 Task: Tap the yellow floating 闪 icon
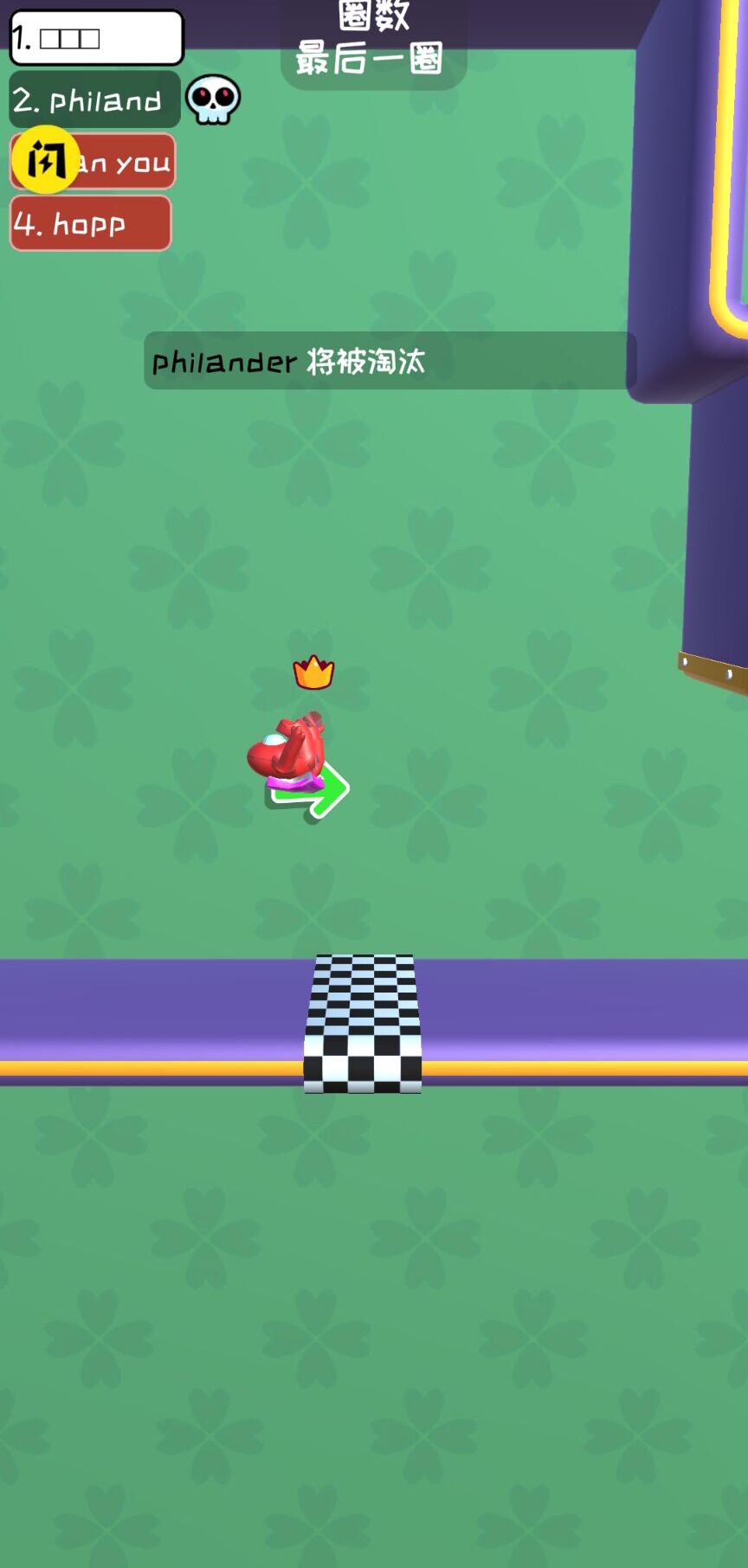(45, 159)
